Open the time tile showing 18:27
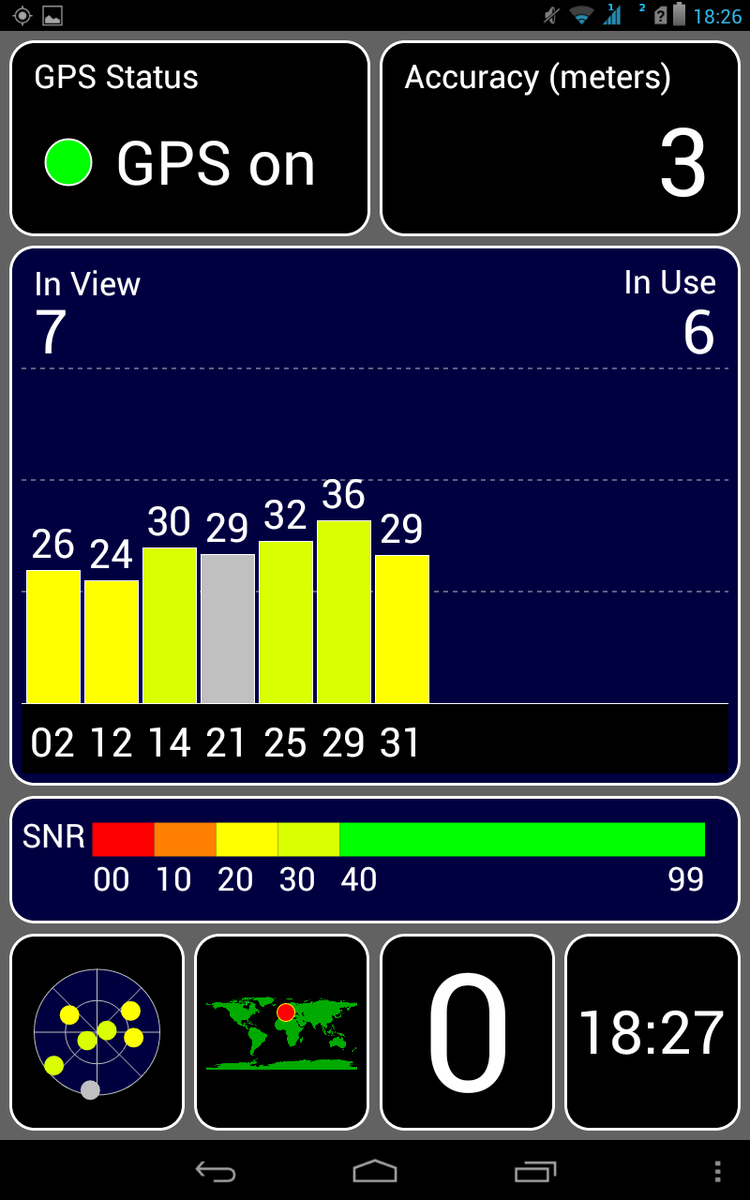 pyautogui.click(x=652, y=1032)
